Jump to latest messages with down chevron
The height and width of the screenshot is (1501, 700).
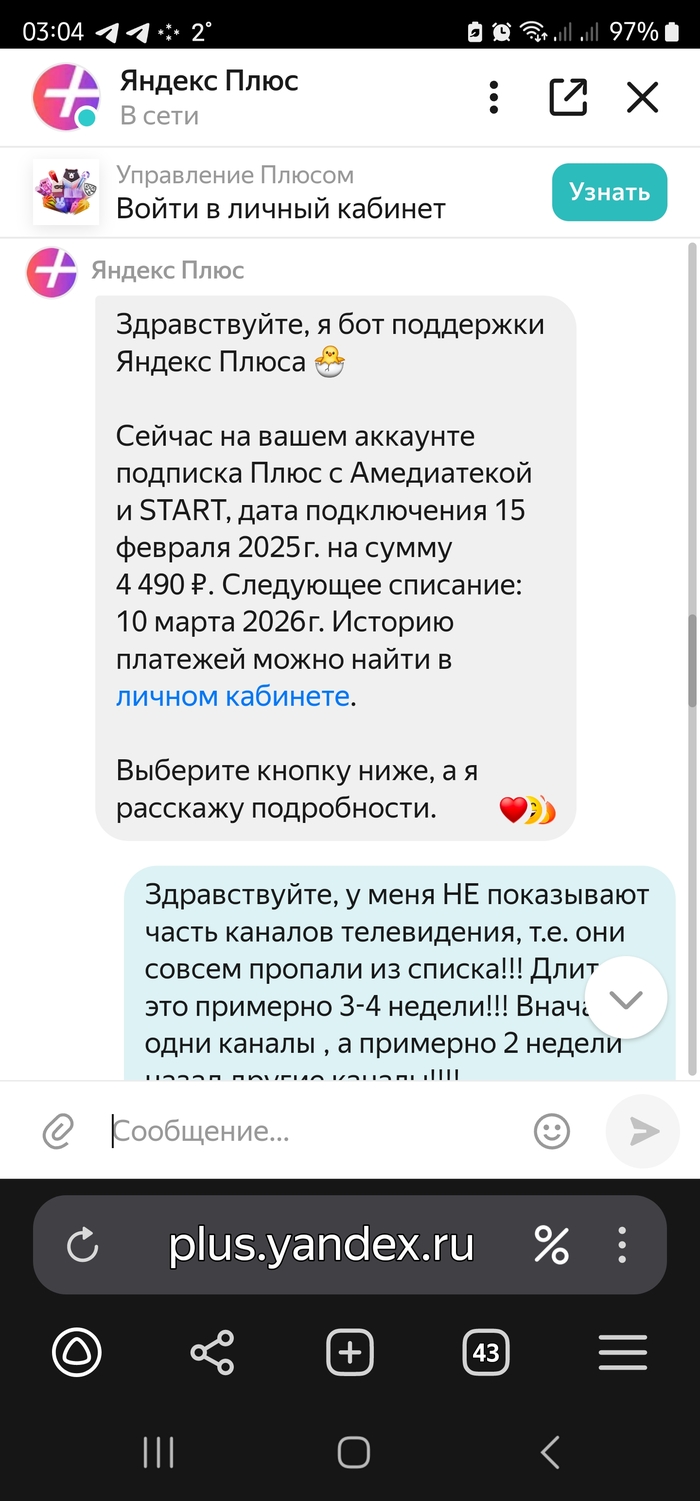coord(625,998)
